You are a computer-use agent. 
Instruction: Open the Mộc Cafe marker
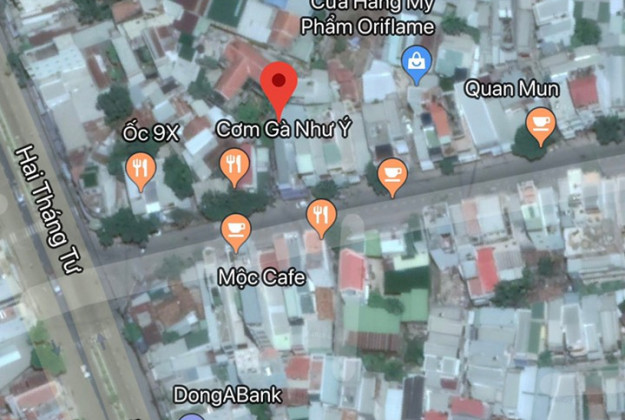(236, 231)
